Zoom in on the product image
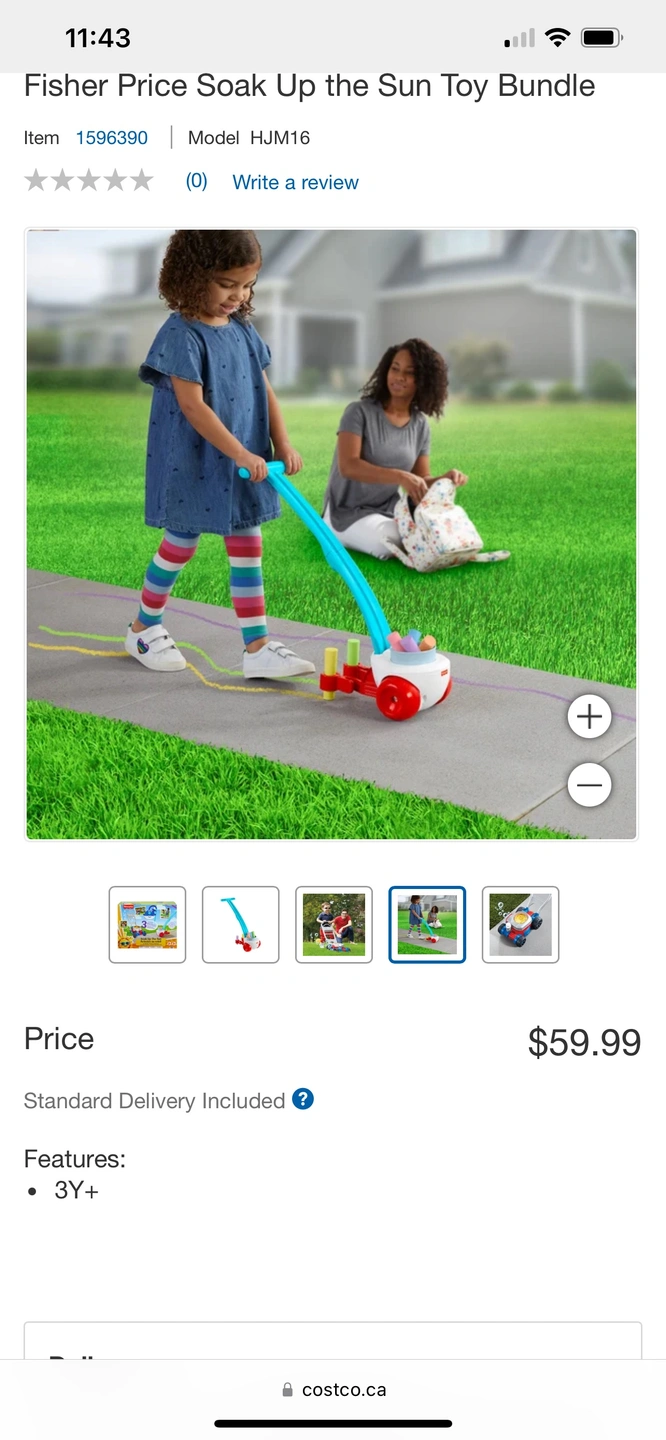The height and width of the screenshot is (1440, 666). [589, 717]
